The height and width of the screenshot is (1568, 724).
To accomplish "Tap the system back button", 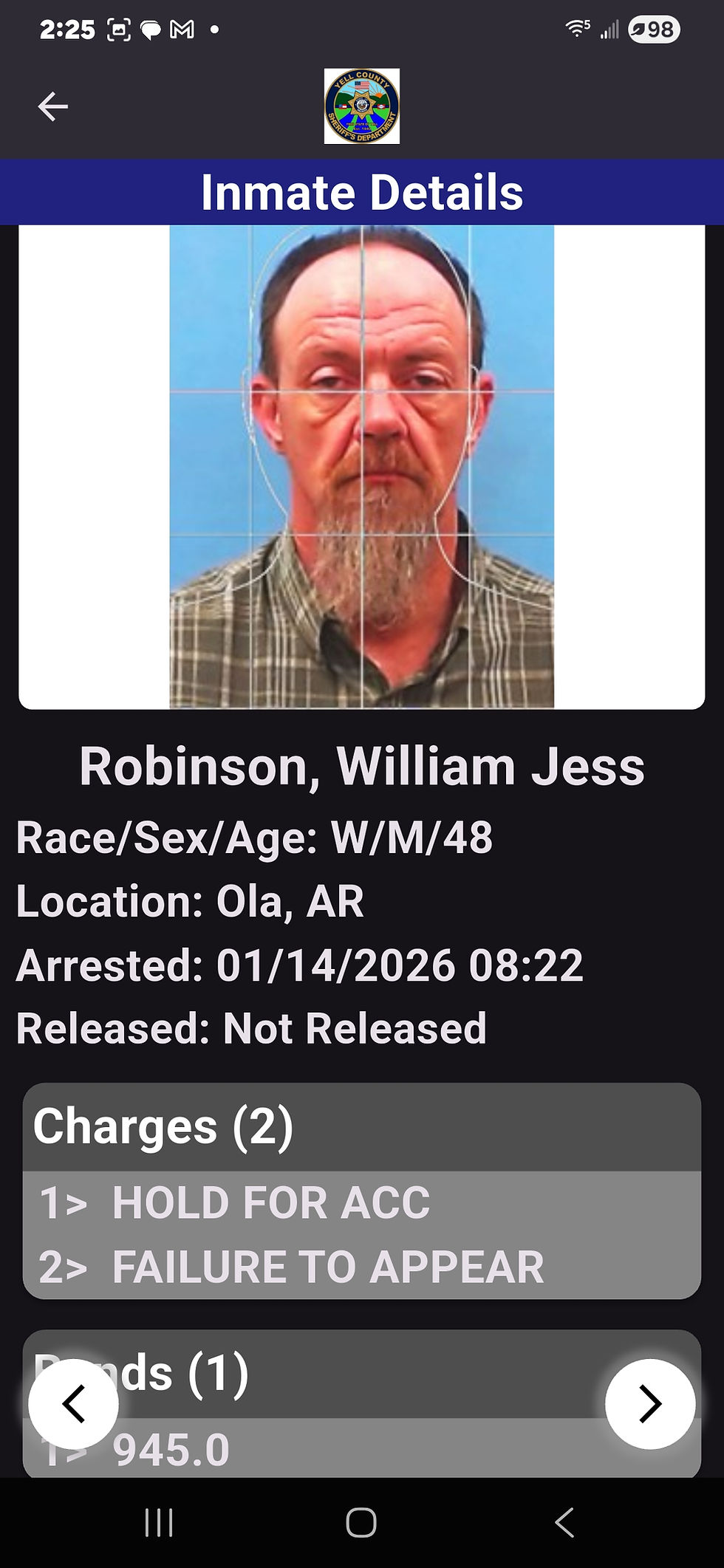I will (x=564, y=1522).
